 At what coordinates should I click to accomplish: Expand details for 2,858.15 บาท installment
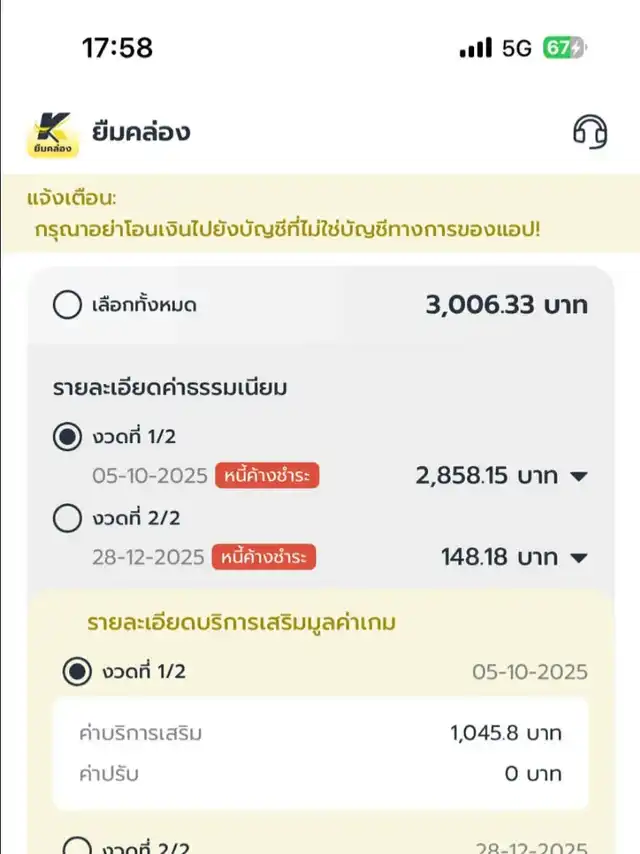(578, 477)
